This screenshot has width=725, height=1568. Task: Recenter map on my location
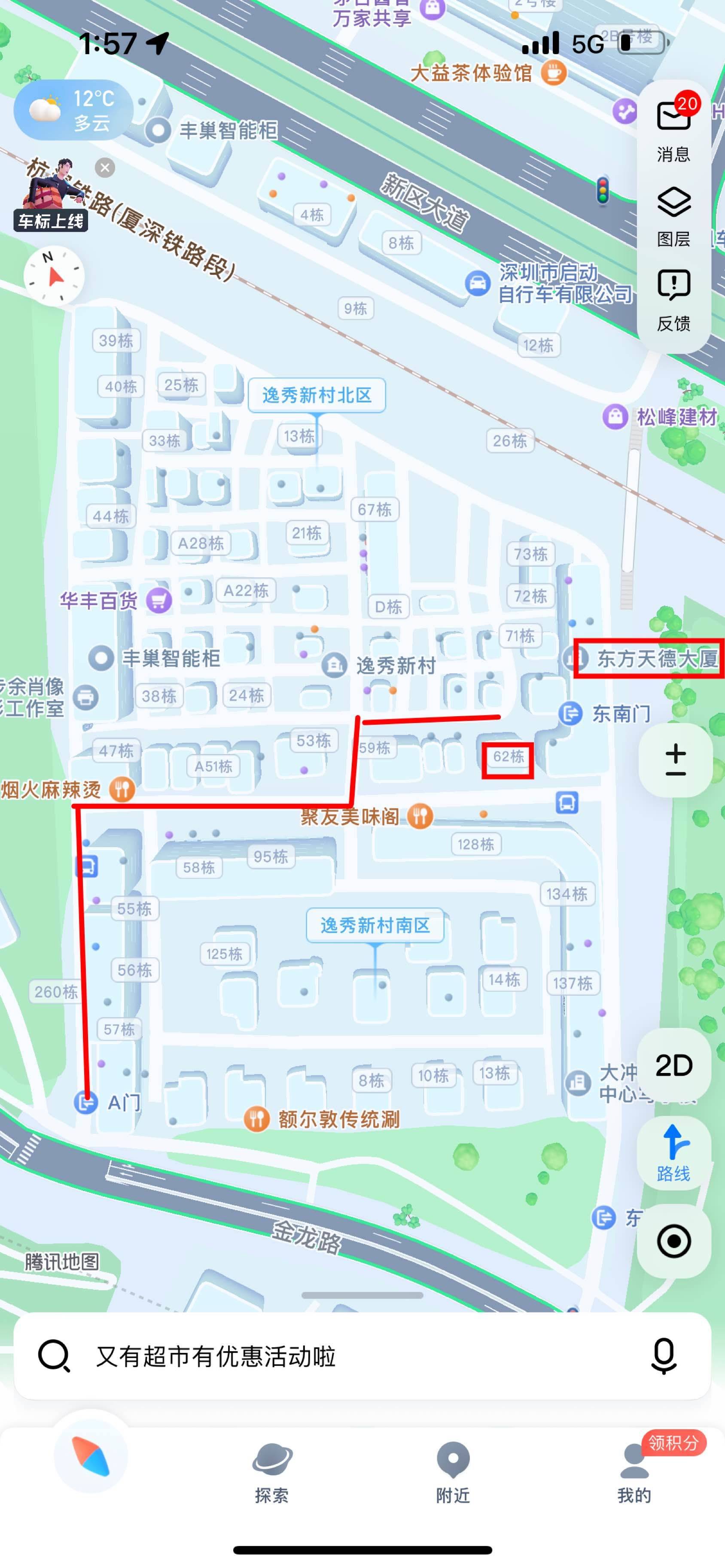(674, 1241)
